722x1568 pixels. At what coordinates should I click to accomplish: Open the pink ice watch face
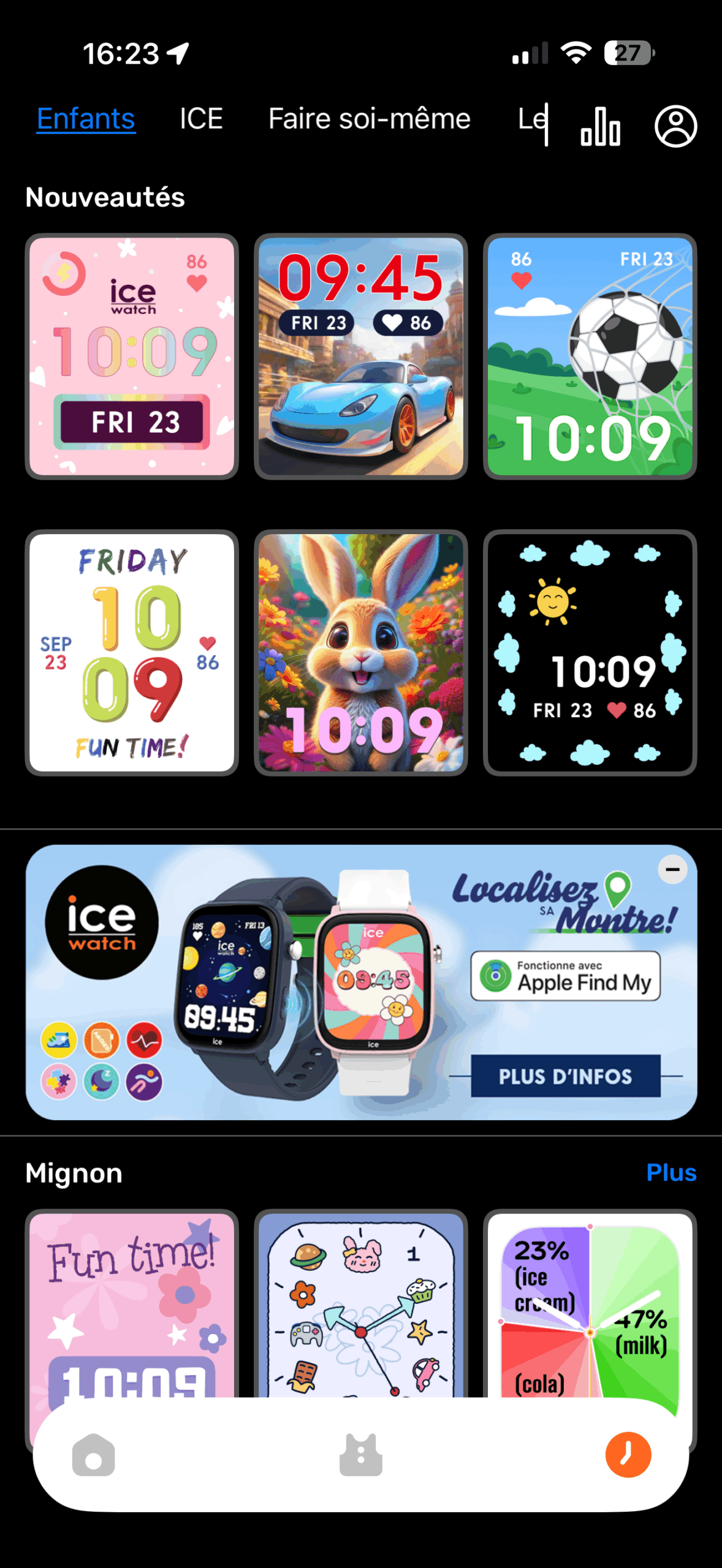132,356
